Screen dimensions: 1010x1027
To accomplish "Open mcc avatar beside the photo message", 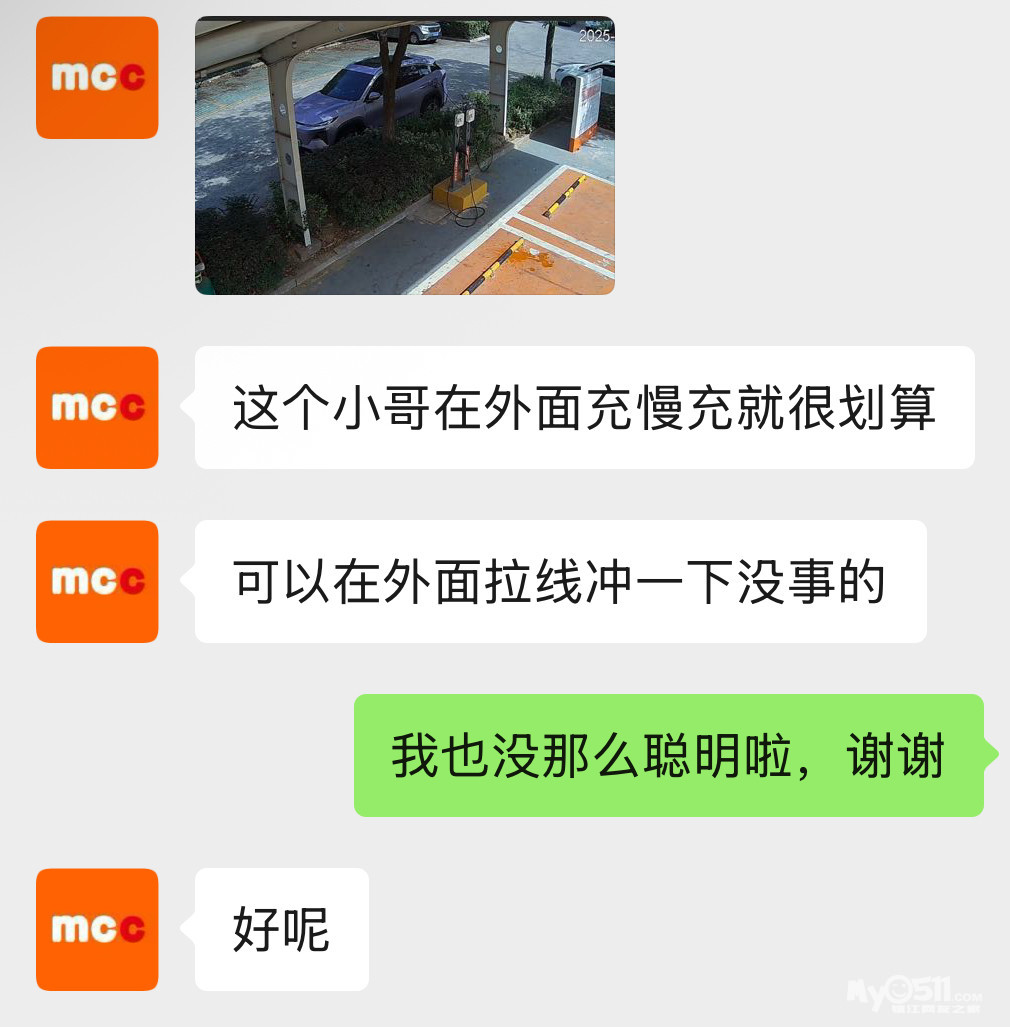I will (x=97, y=78).
